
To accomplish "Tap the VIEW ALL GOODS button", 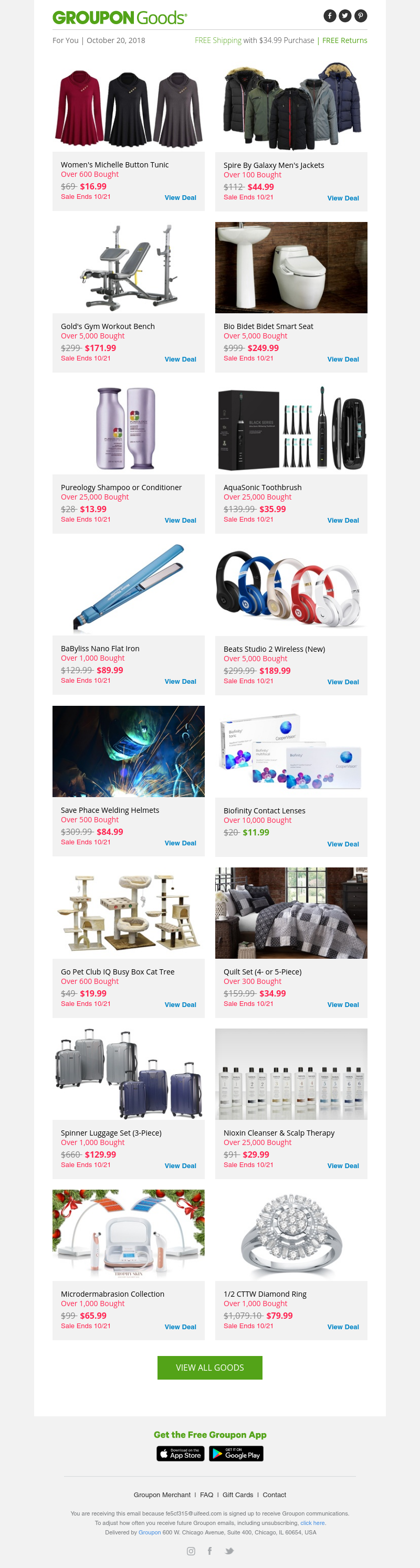I will (x=209, y=1368).
